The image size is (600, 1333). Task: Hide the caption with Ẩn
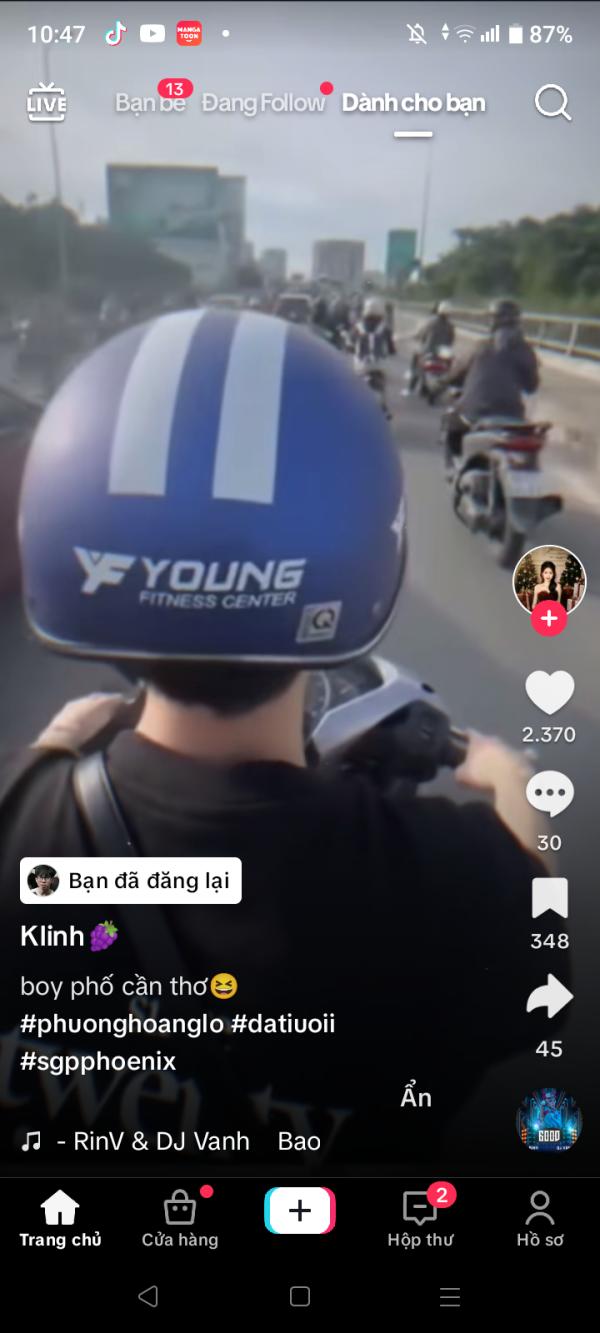point(416,1097)
